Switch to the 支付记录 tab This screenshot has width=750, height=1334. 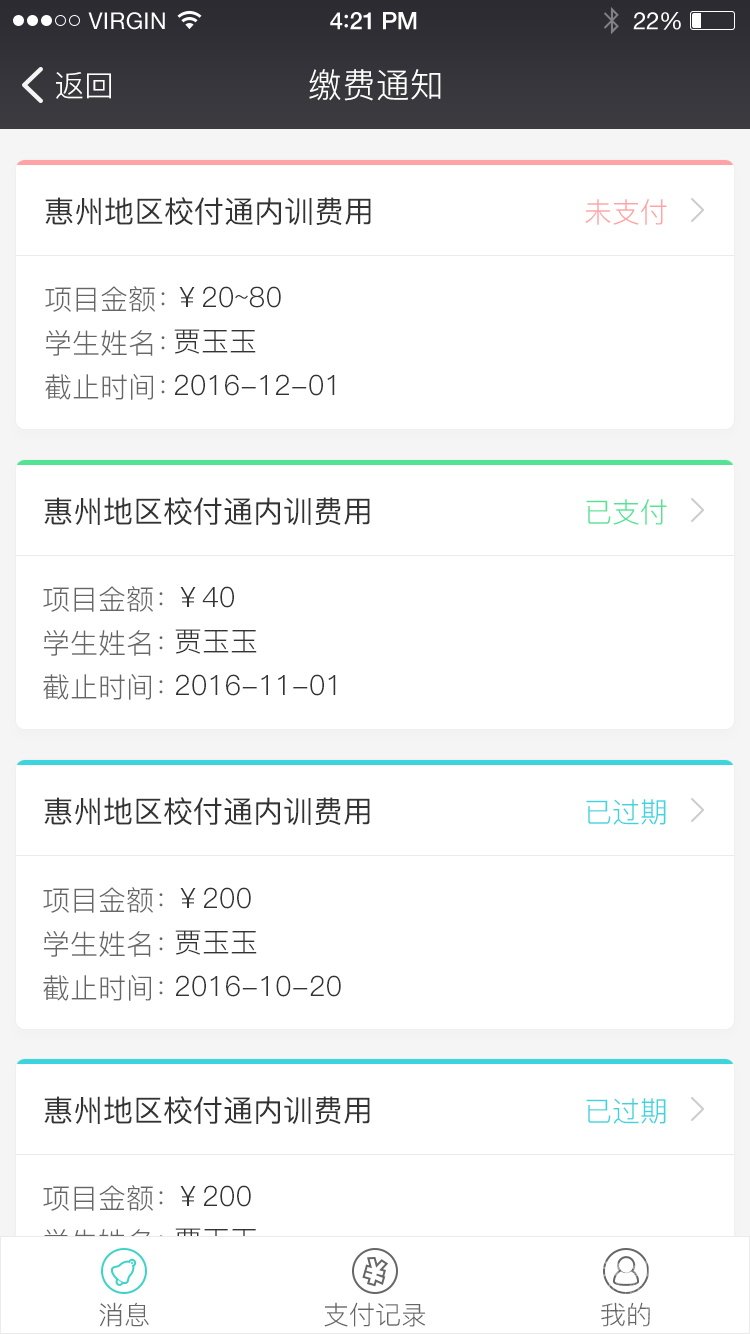[x=375, y=1288]
